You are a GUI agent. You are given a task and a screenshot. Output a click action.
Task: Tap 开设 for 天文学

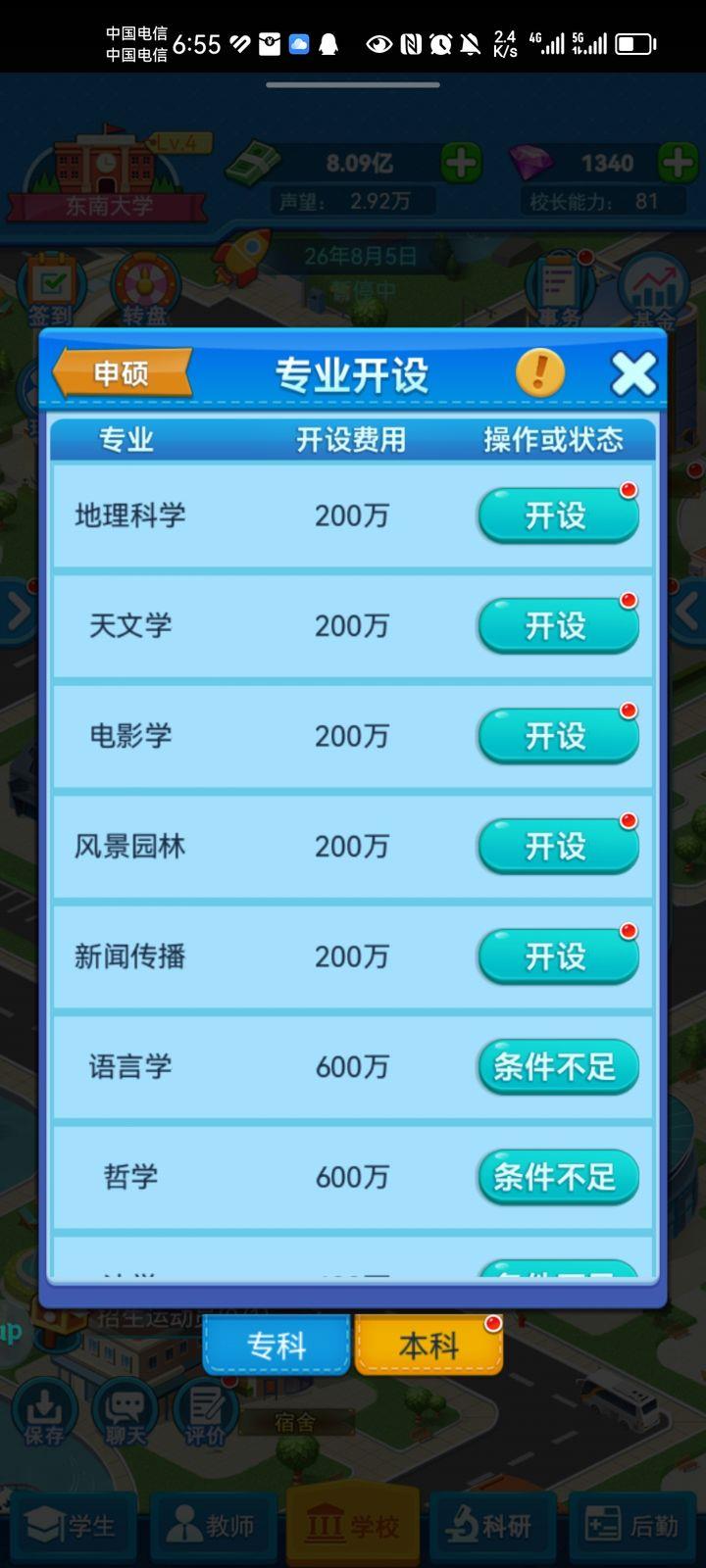[557, 625]
